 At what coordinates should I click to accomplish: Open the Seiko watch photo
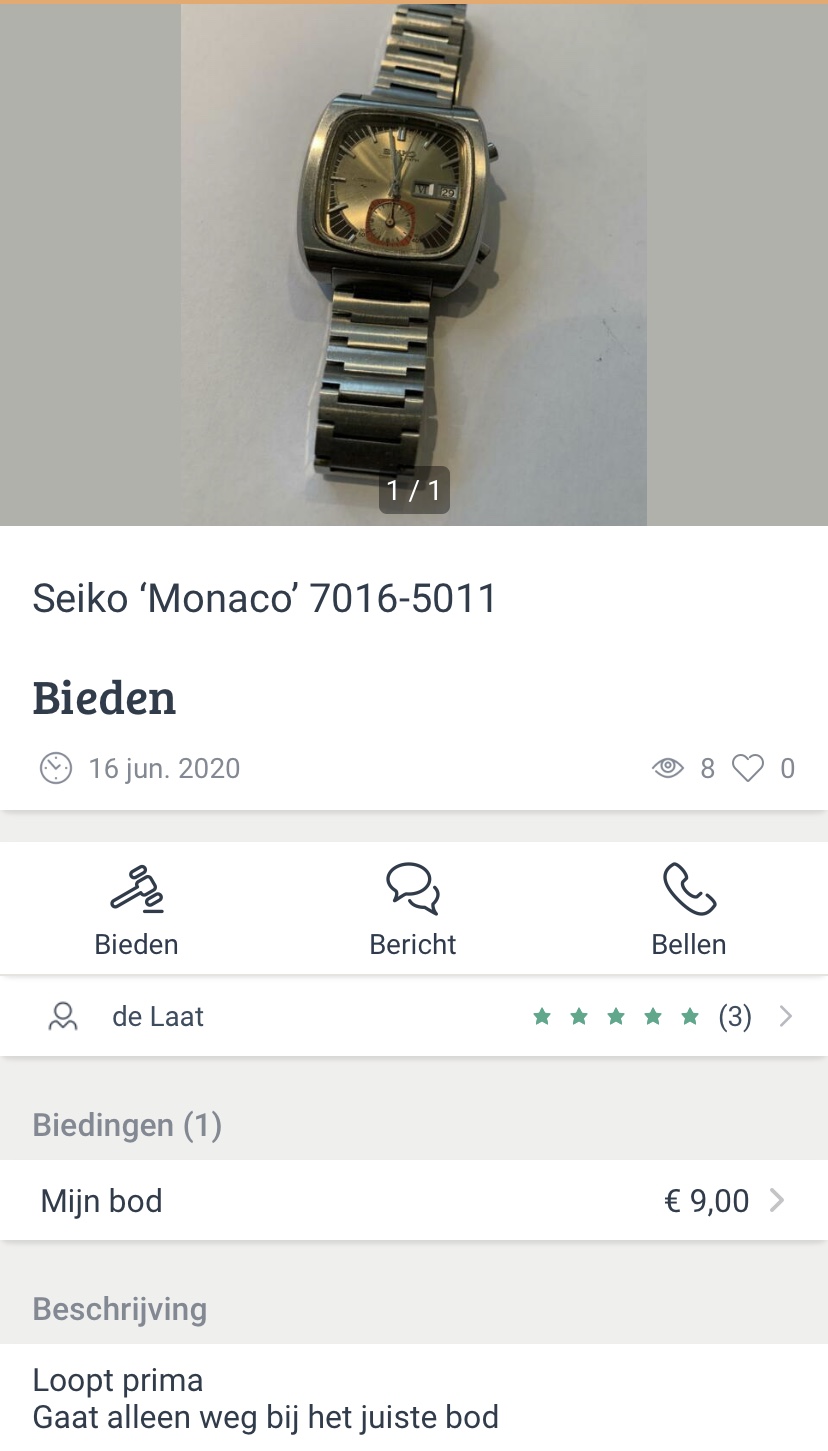pyautogui.click(x=413, y=265)
